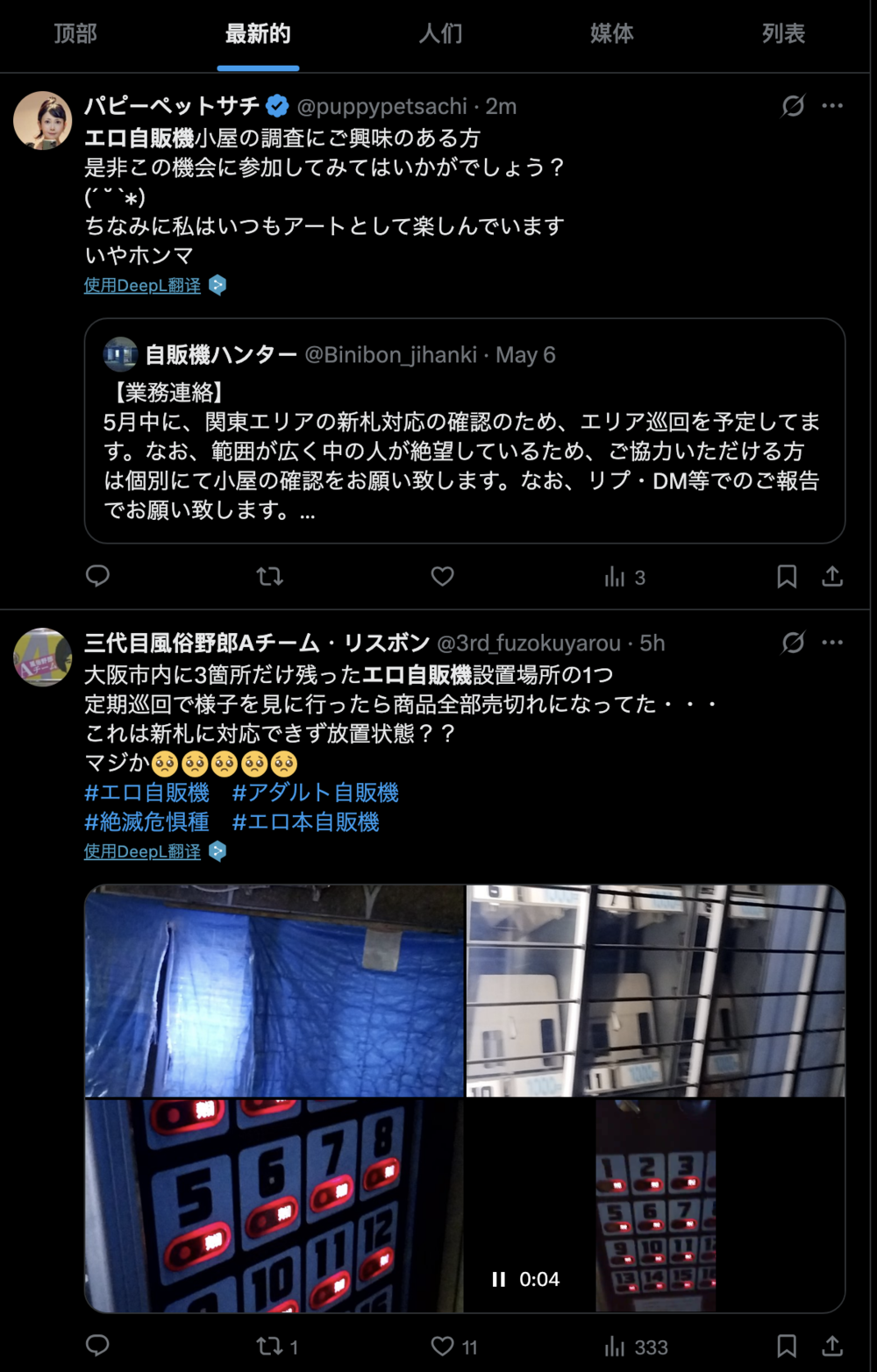
Task: Pause the video showing 0:04
Action: click(x=499, y=1280)
